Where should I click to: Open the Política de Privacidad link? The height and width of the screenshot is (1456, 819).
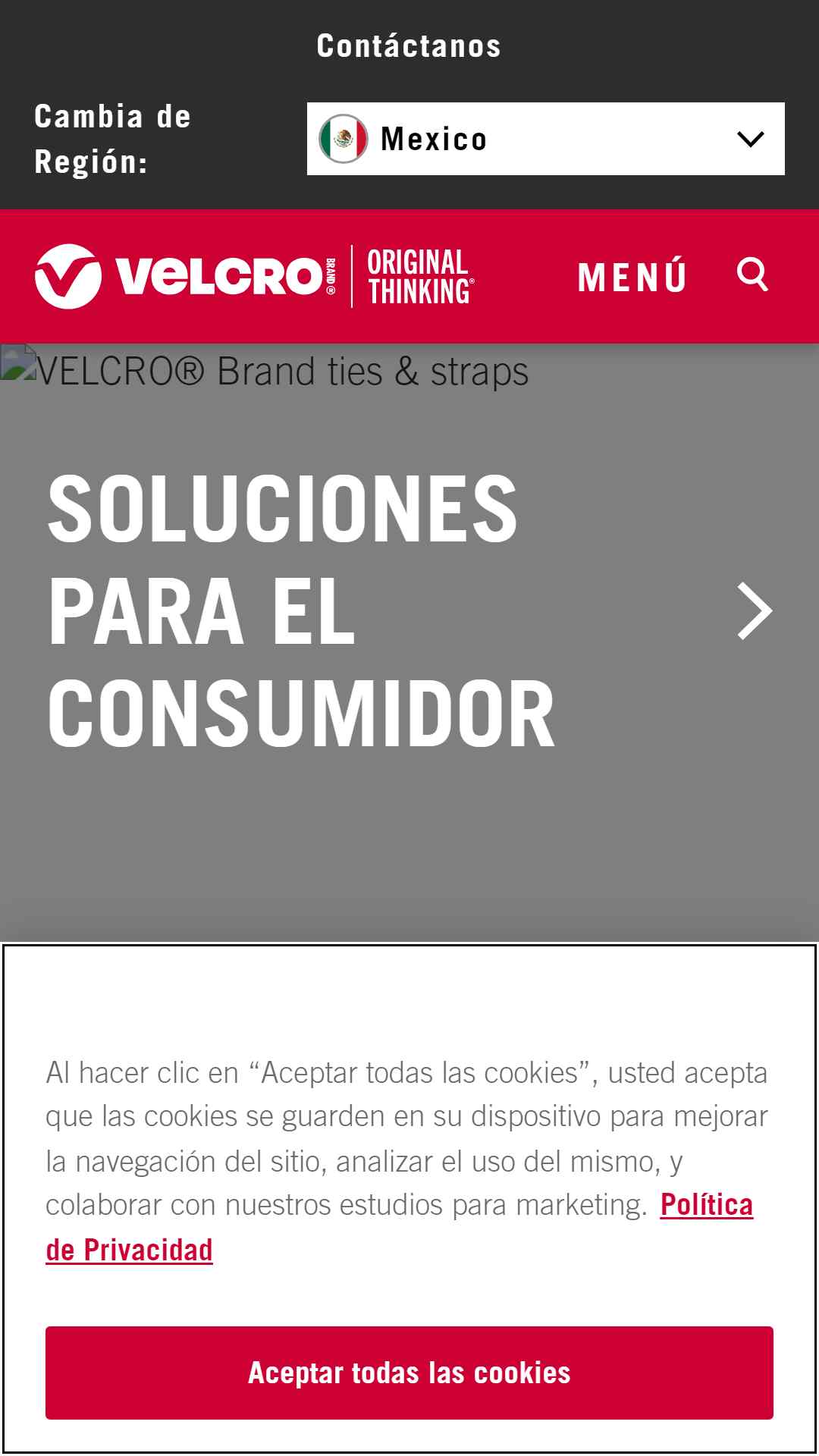coord(400,1227)
